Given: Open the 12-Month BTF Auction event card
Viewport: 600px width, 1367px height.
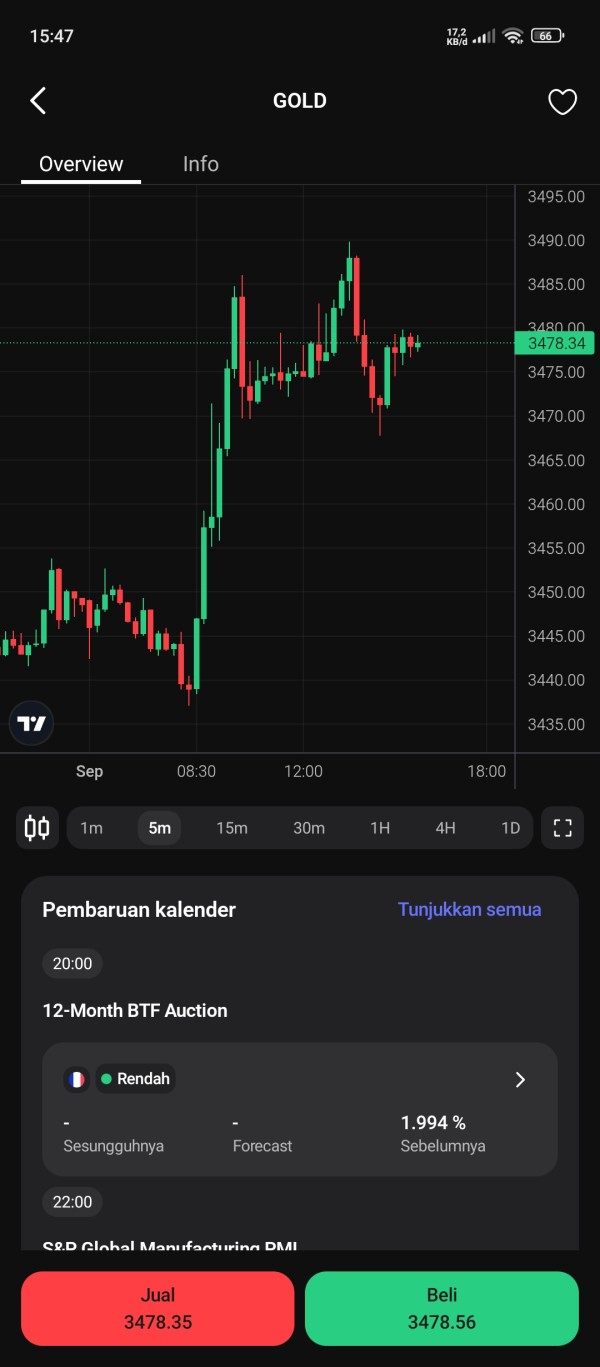Looking at the screenshot, I should coord(300,1109).
